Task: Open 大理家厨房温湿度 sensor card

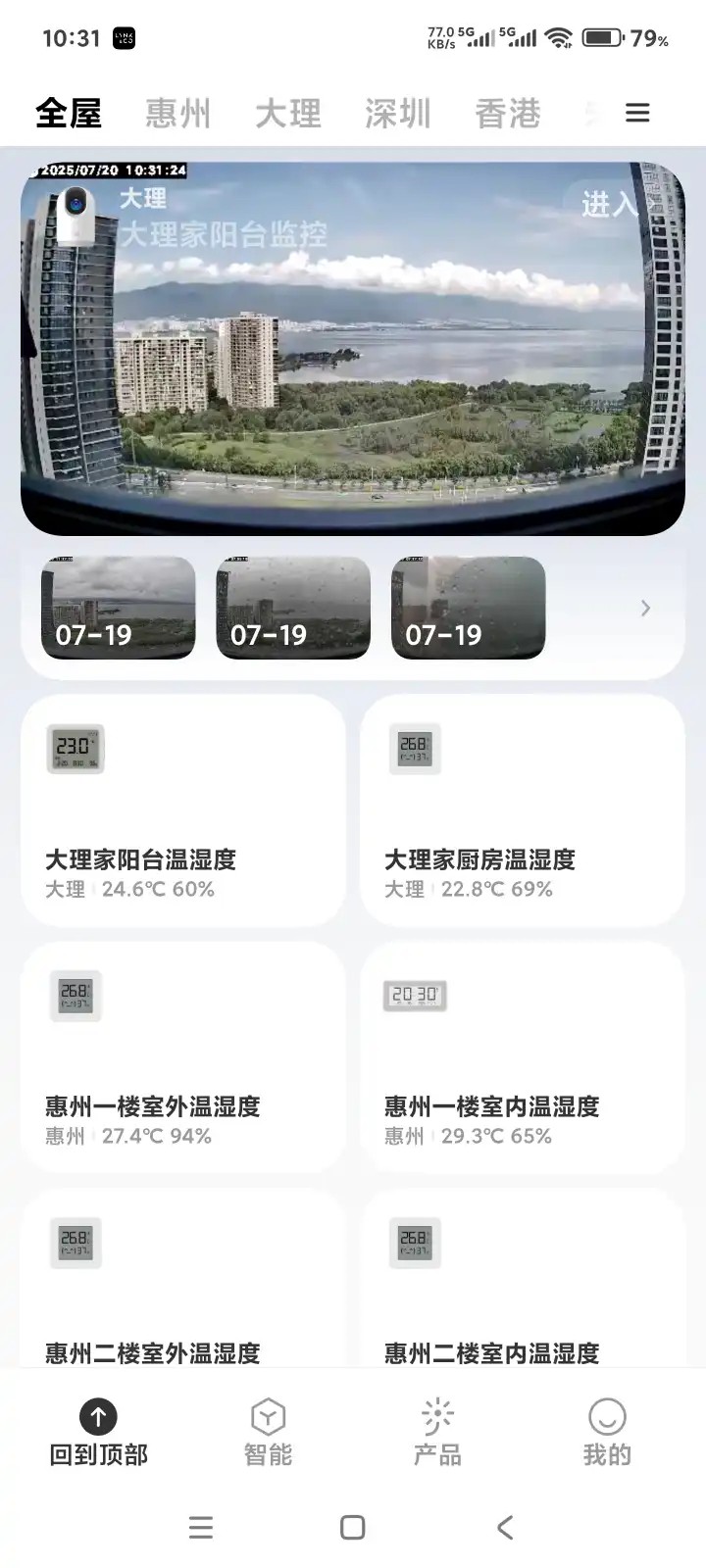Action: 522,810
